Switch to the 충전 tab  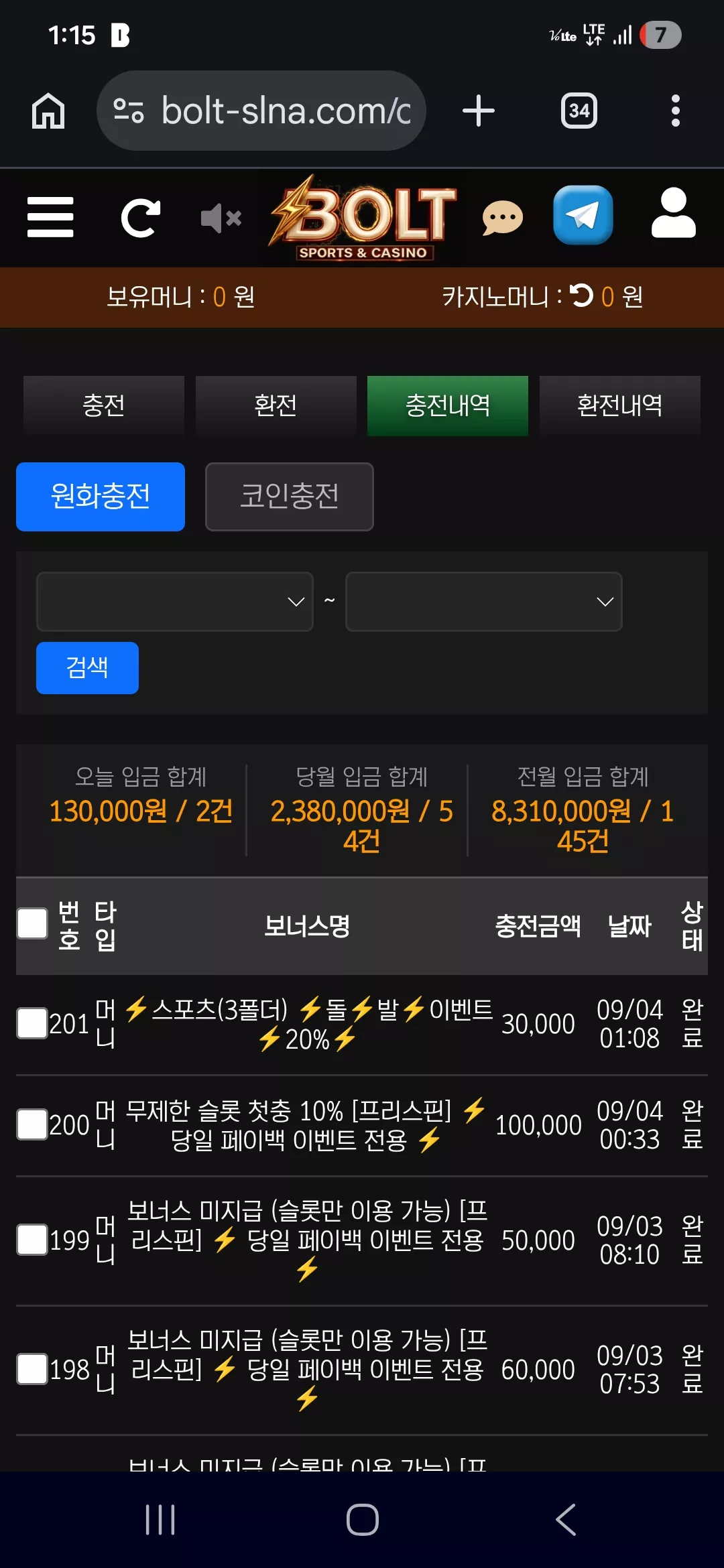click(104, 405)
